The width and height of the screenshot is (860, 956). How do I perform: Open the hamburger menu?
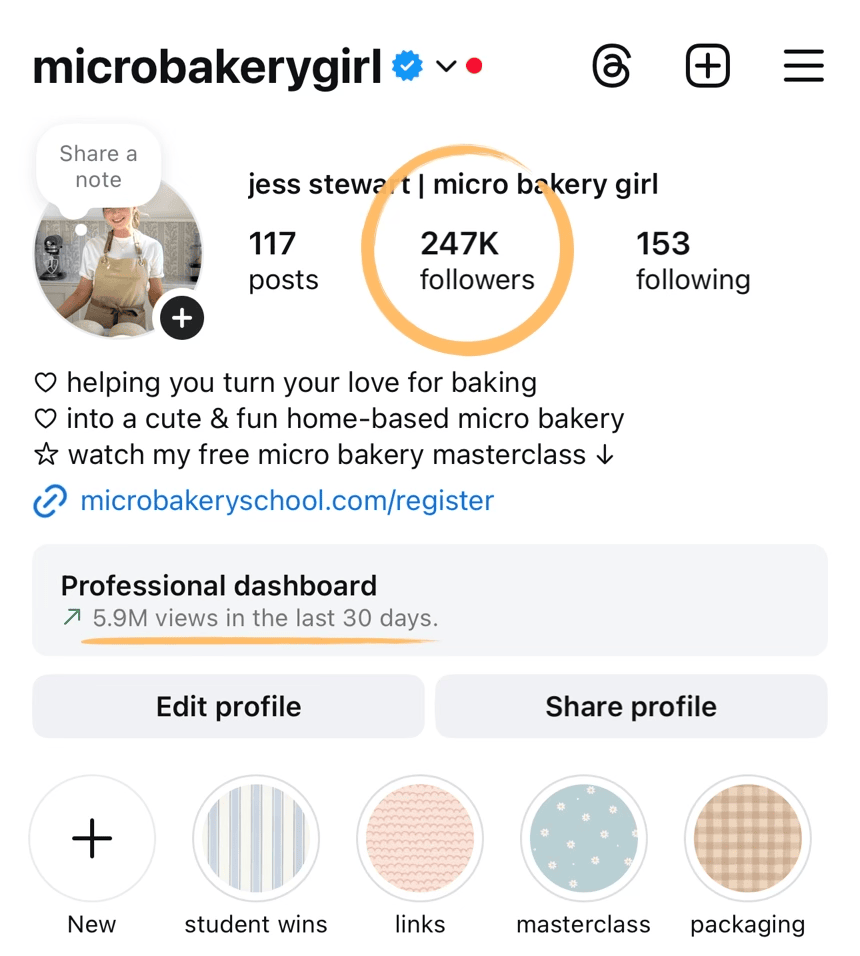click(803, 67)
